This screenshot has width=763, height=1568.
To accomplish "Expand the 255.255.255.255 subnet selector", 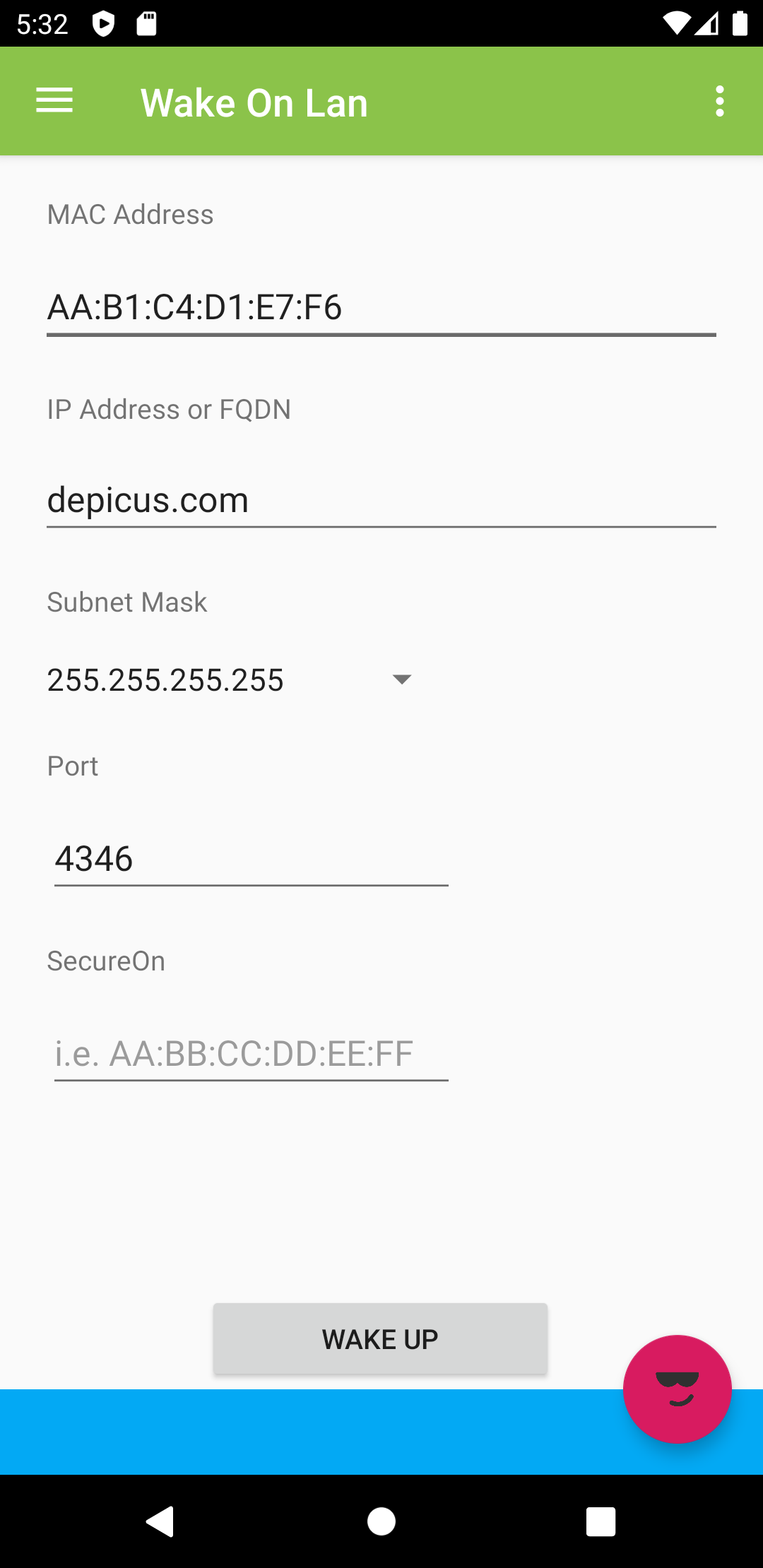I will click(x=226, y=679).
